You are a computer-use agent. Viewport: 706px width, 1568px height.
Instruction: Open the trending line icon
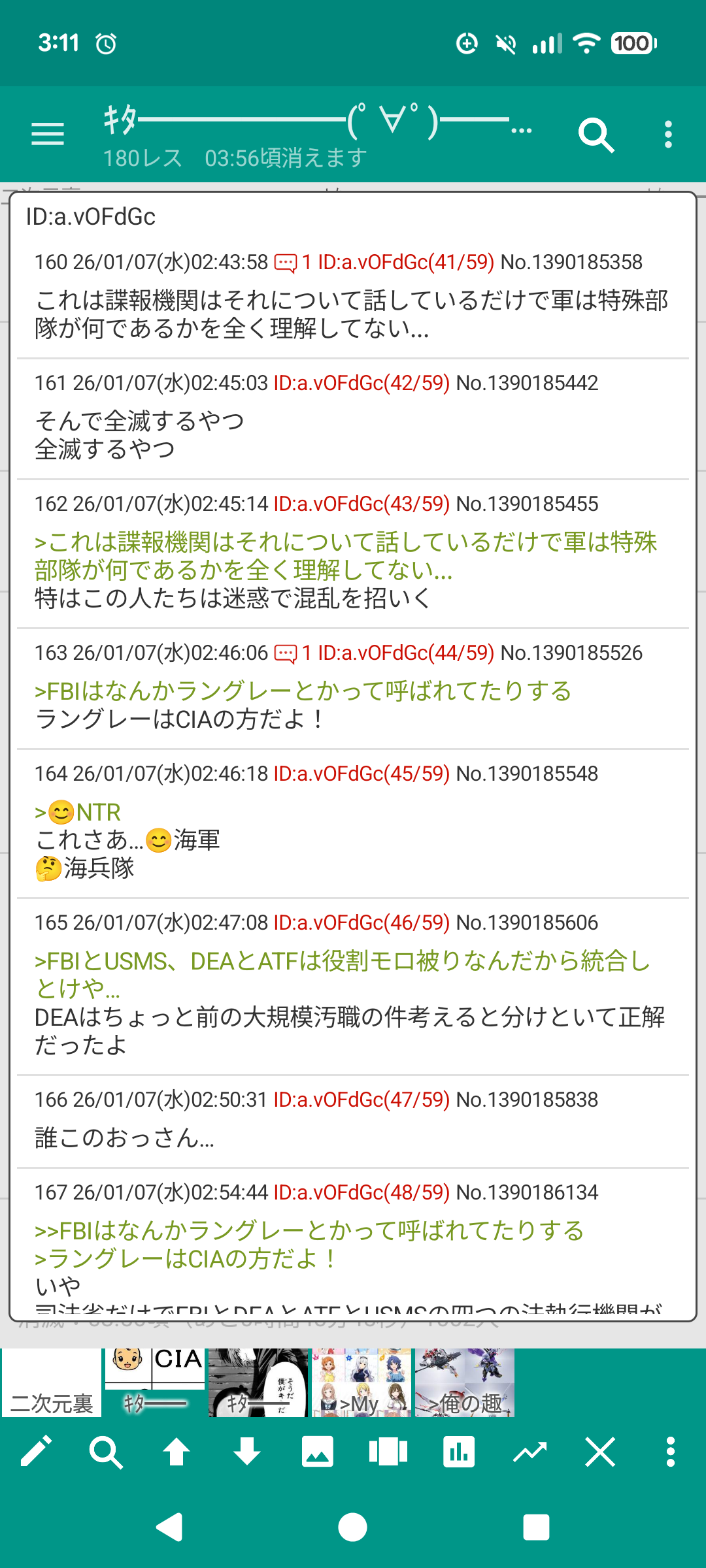point(529,1452)
